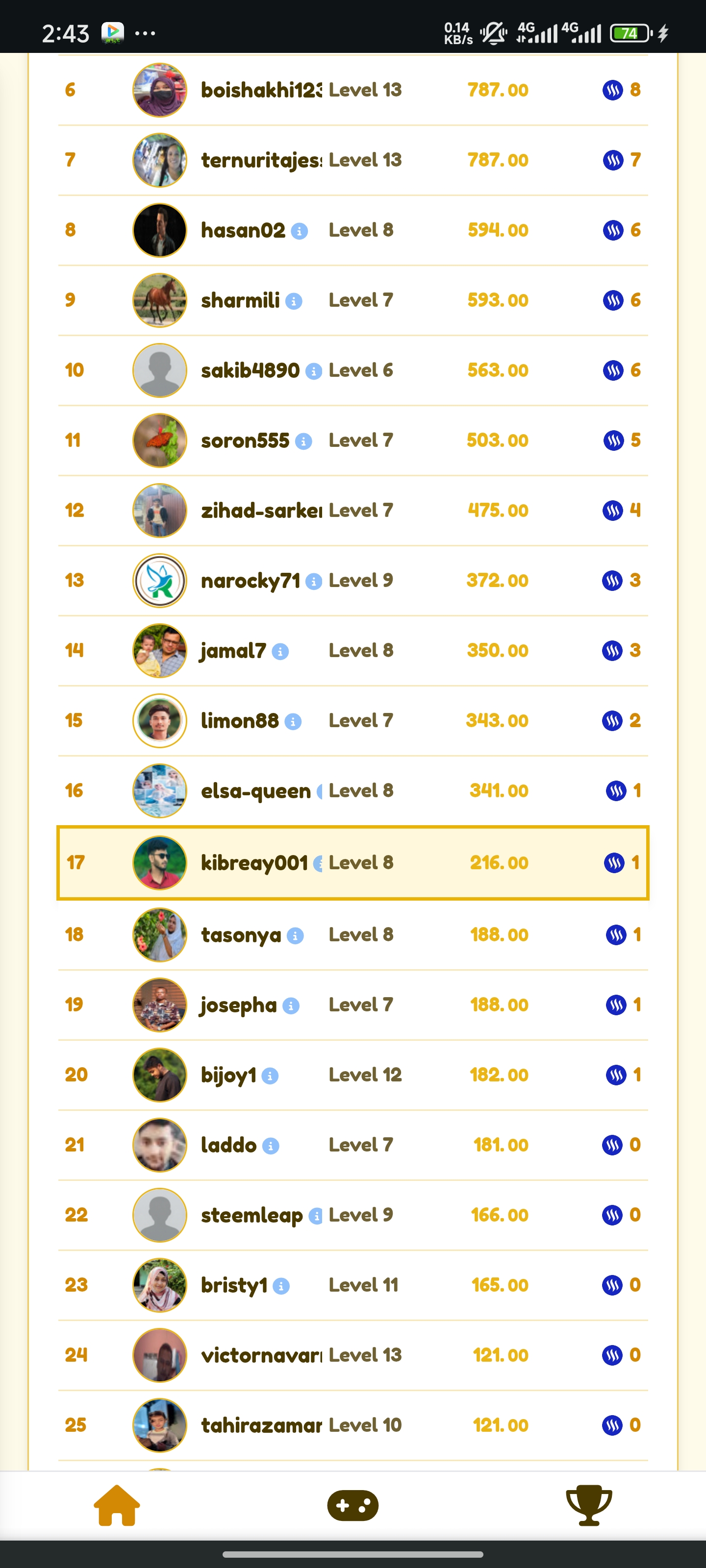Viewport: 706px width, 1568px height.
Task: Tap the info icon next to laddo
Action: point(271,1146)
